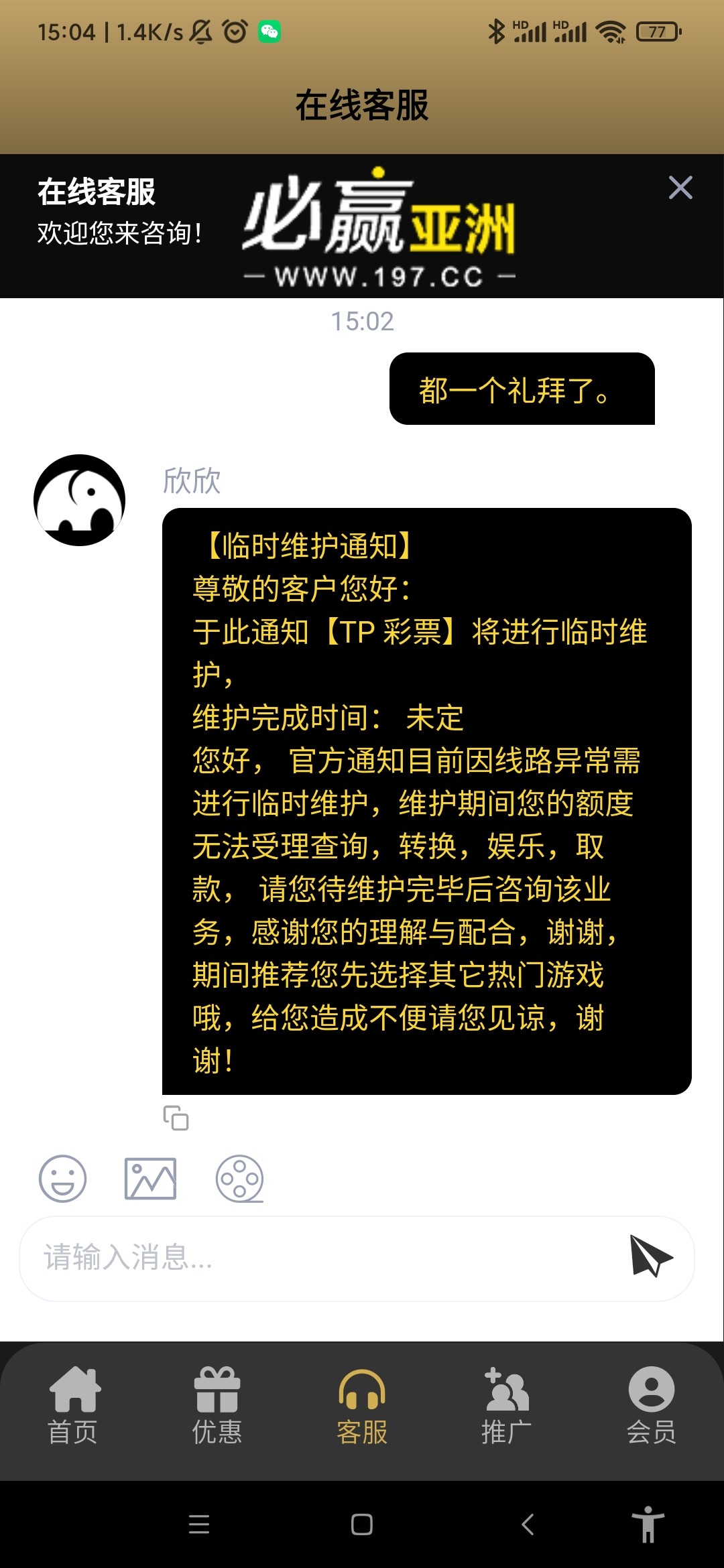Attach a video via the film reel icon

click(x=239, y=1178)
